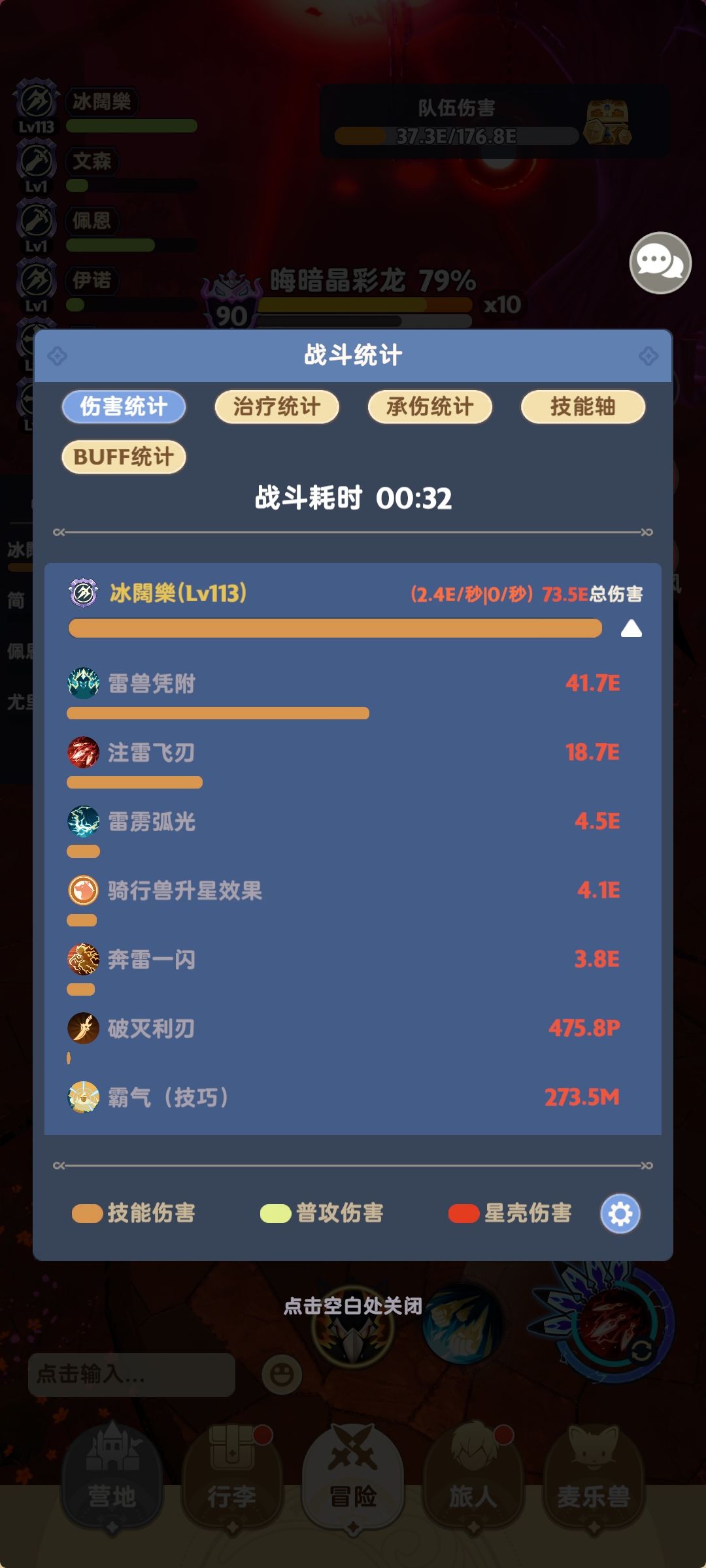Click the 注雷飞刃 skill icon
This screenshot has width=706, height=1568.
(82, 753)
